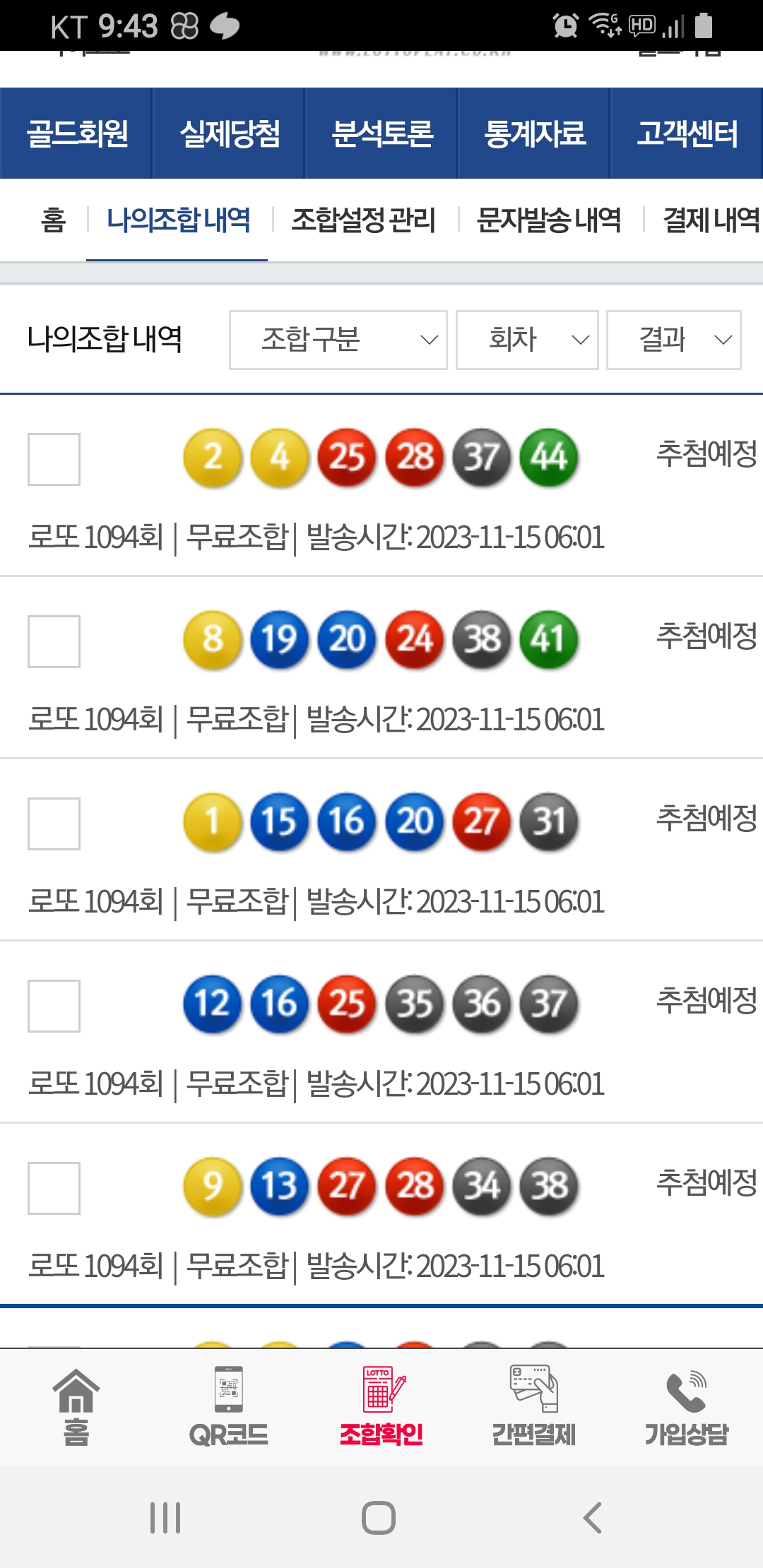Open 결제 내역 tab

[710, 220]
